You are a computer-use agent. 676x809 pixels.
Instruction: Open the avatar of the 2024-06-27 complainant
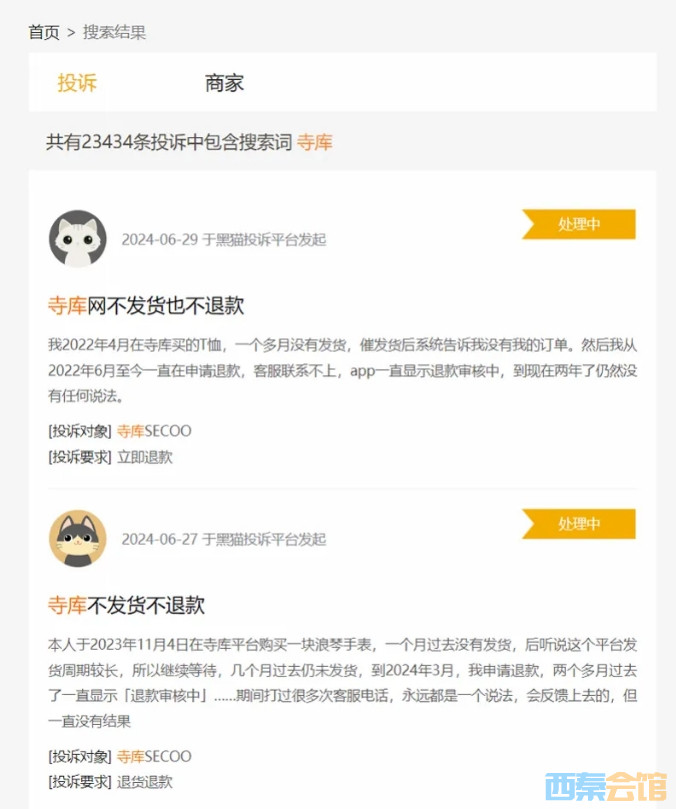click(78, 539)
